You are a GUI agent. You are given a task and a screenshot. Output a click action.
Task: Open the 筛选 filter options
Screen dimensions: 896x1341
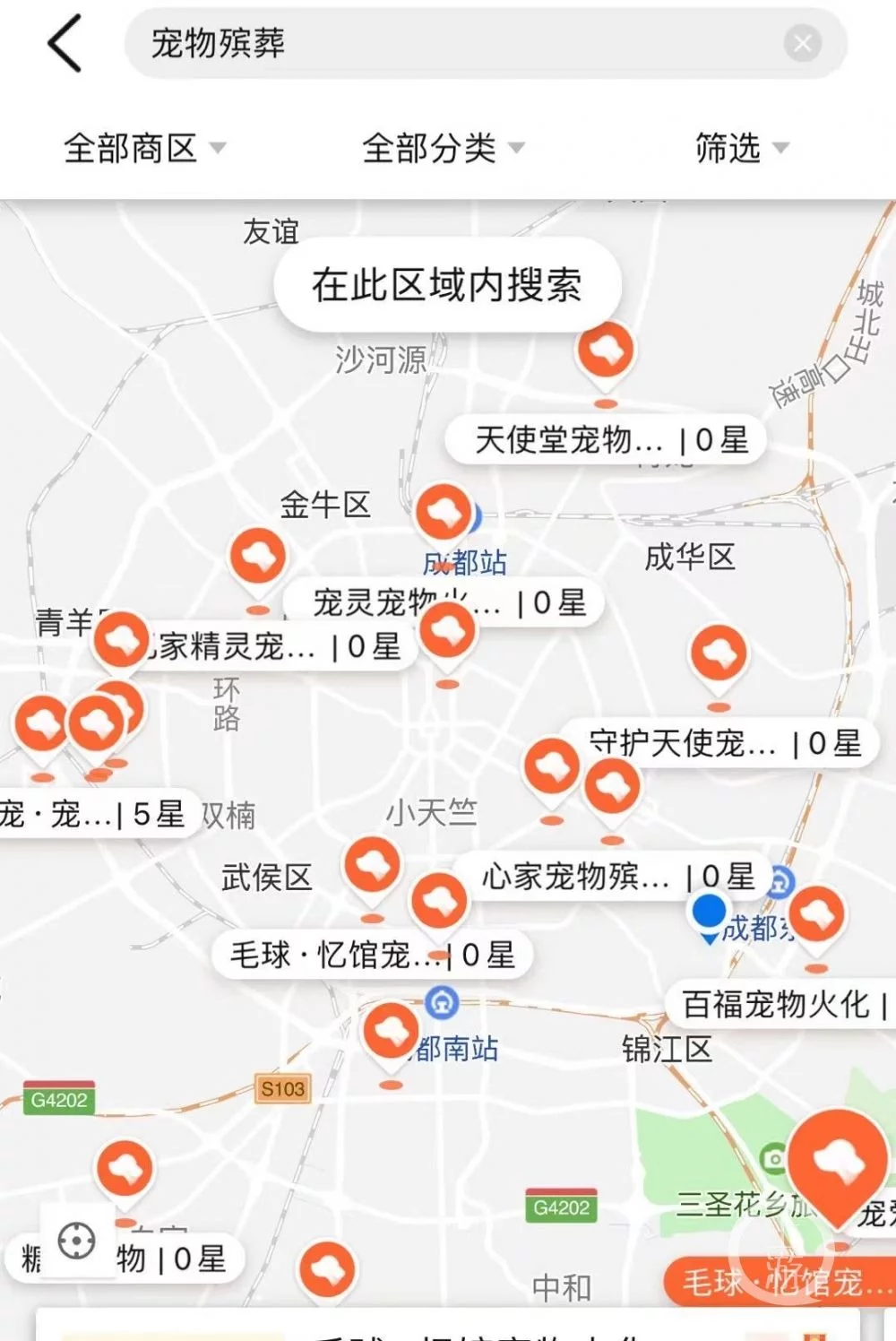[742, 148]
